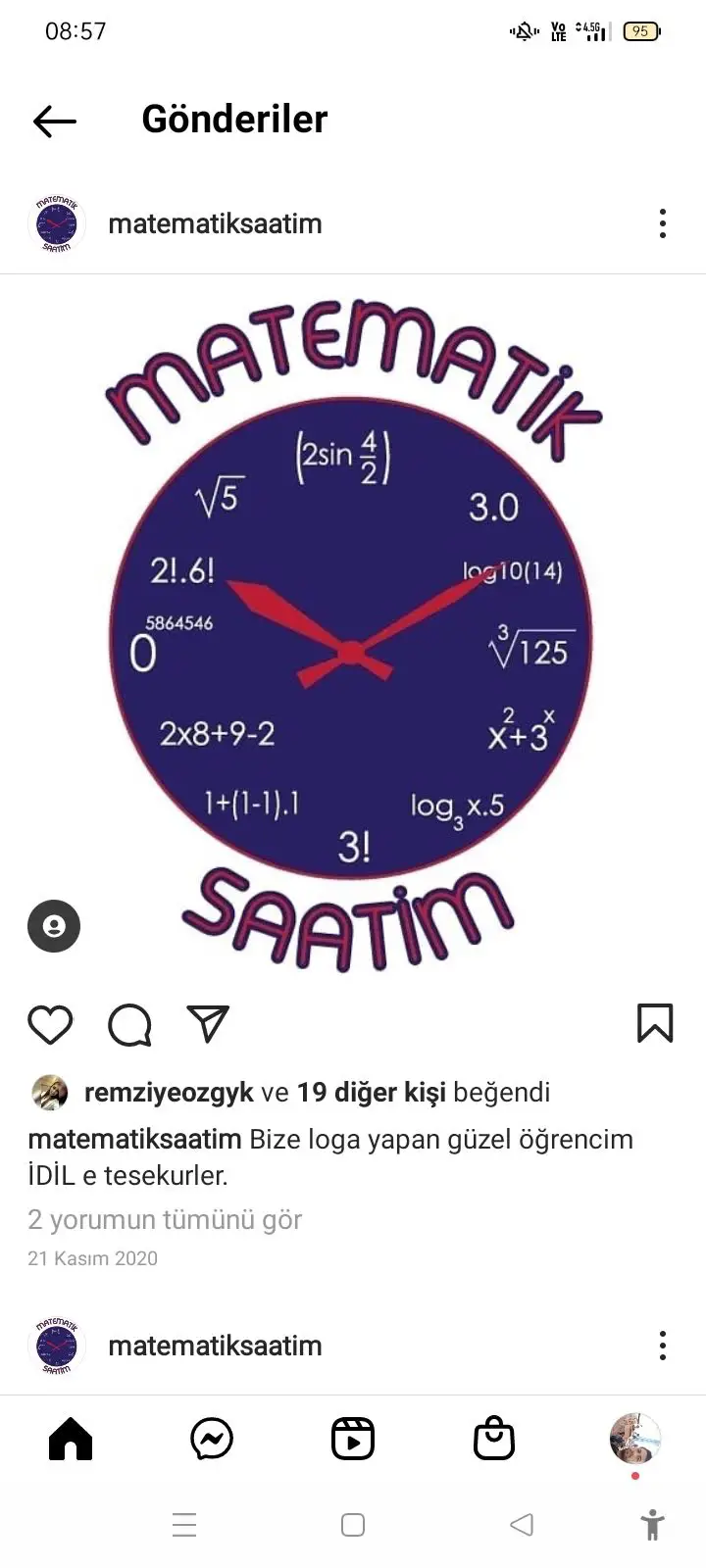This screenshot has width=706, height=1568.
Task: View the 19 diğer kişi likes list
Action: [x=371, y=1092]
